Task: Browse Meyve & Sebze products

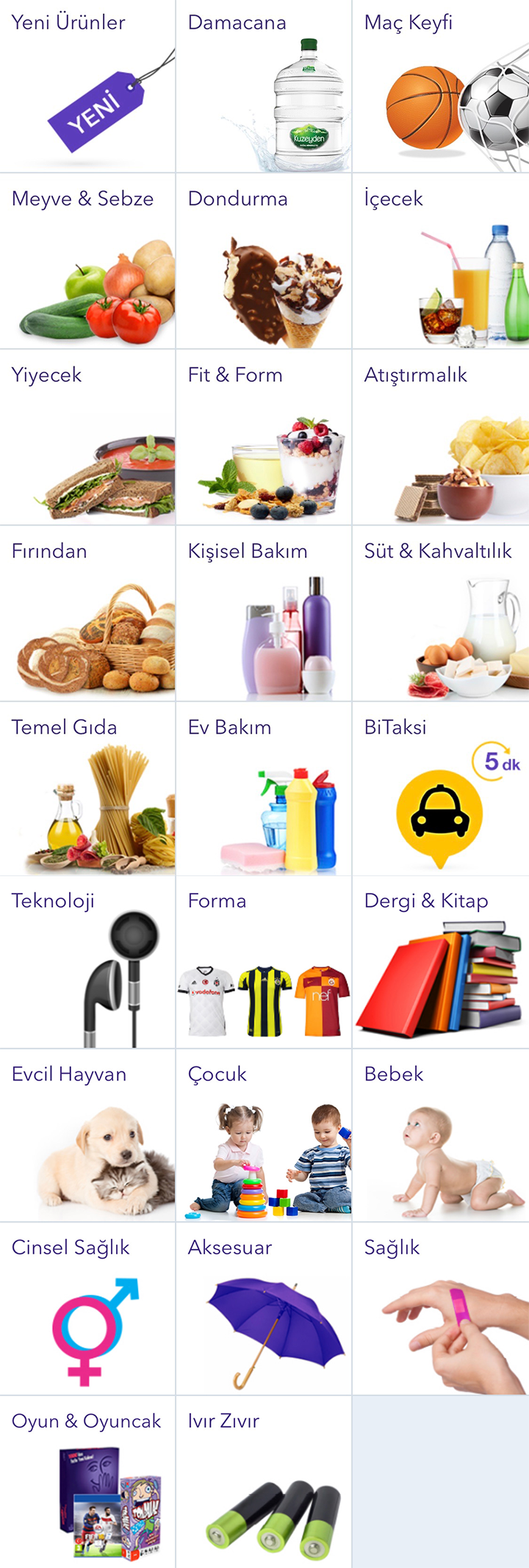Action: tap(87, 262)
